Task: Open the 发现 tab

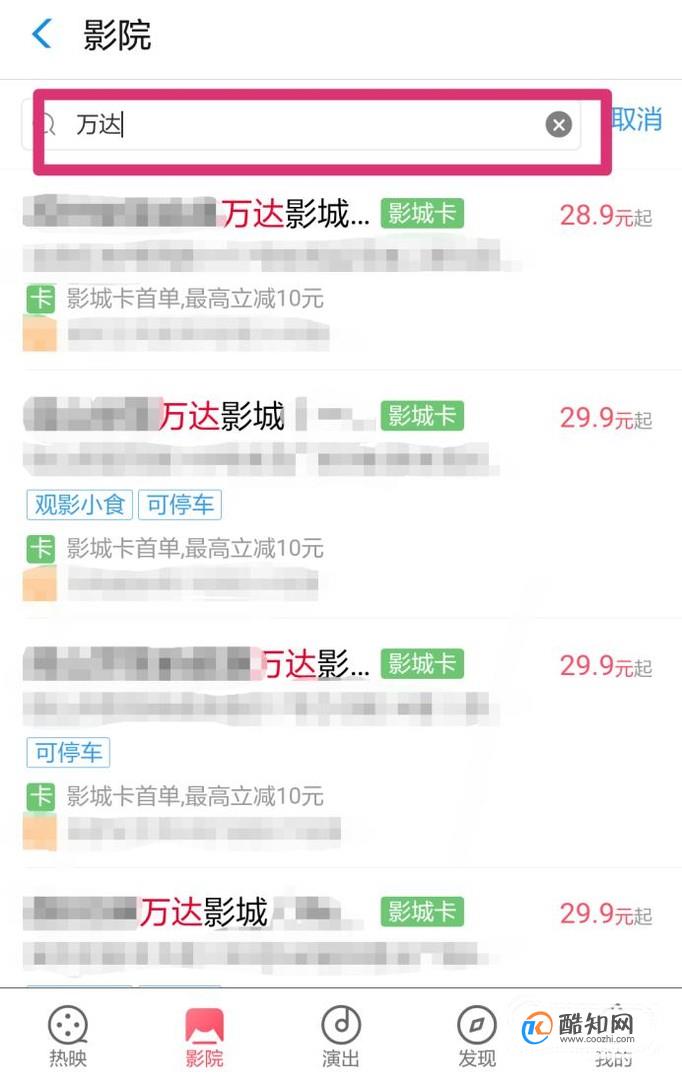Action: click(477, 1037)
